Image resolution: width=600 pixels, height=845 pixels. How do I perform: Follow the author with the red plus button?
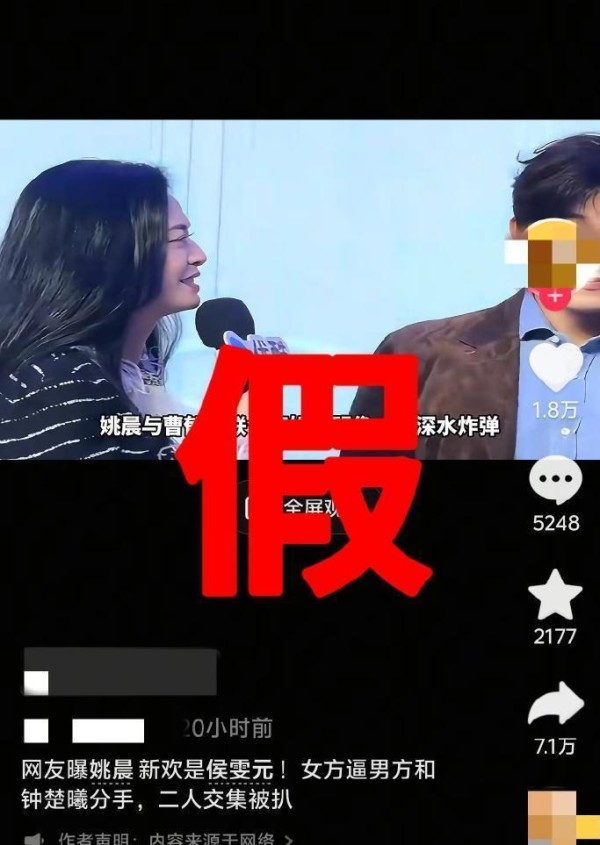point(554,296)
